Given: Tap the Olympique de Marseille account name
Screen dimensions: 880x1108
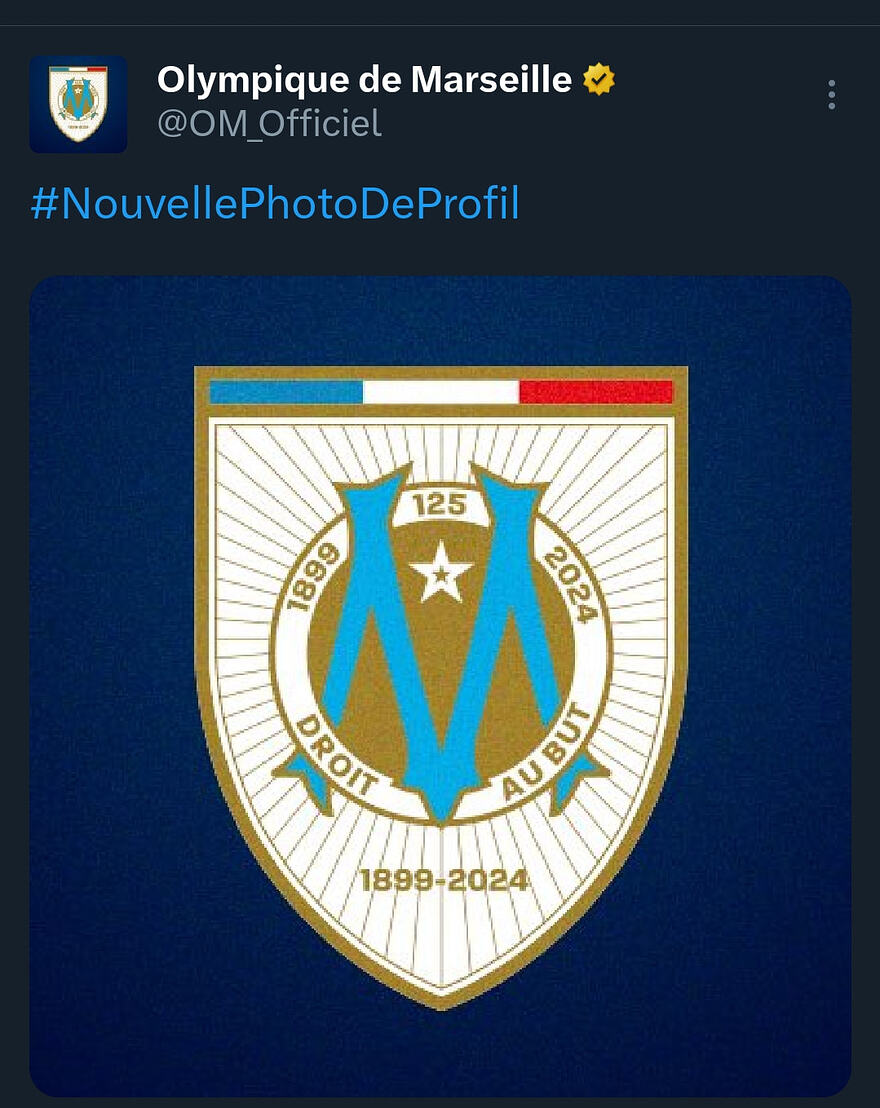Looking at the screenshot, I should click(x=364, y=78).
